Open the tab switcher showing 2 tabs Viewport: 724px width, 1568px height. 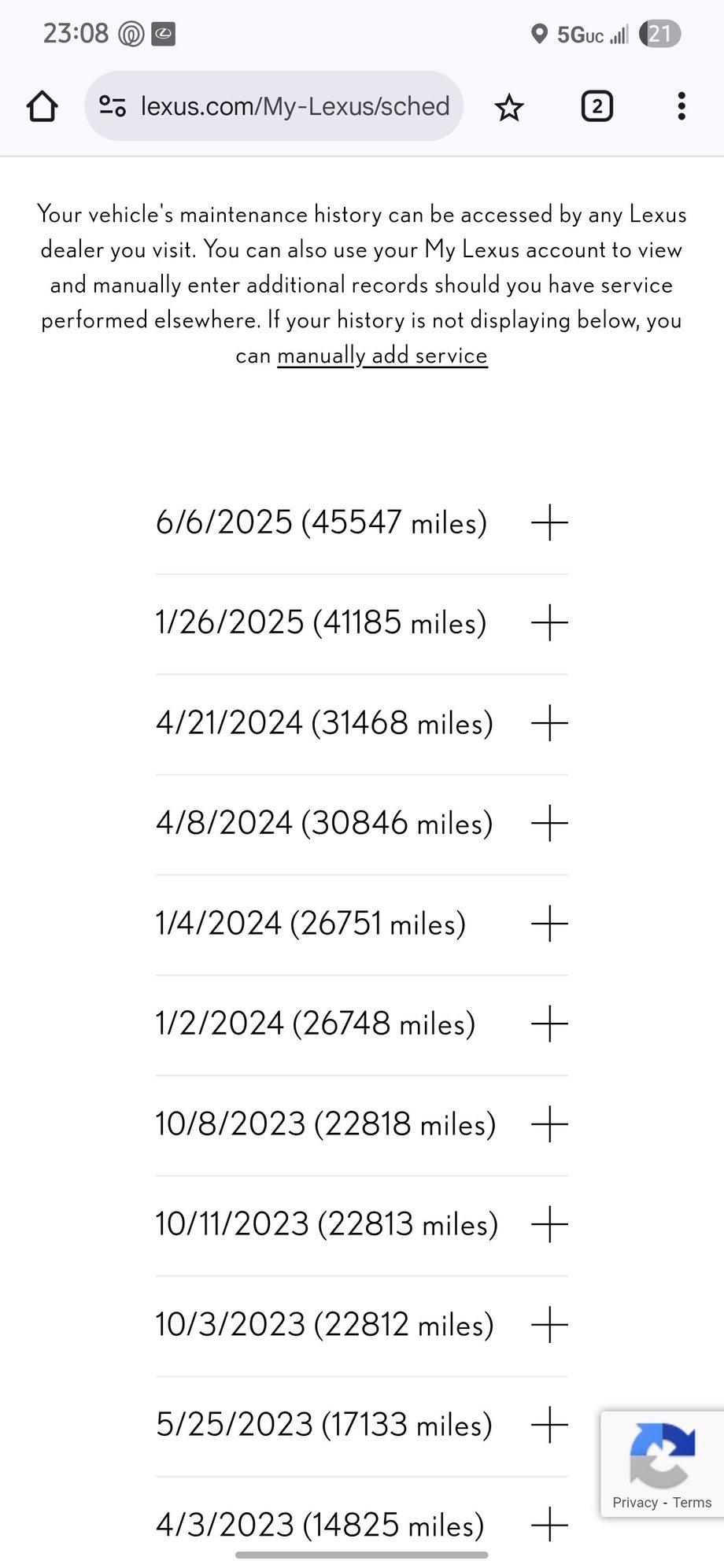pos(597,106)
